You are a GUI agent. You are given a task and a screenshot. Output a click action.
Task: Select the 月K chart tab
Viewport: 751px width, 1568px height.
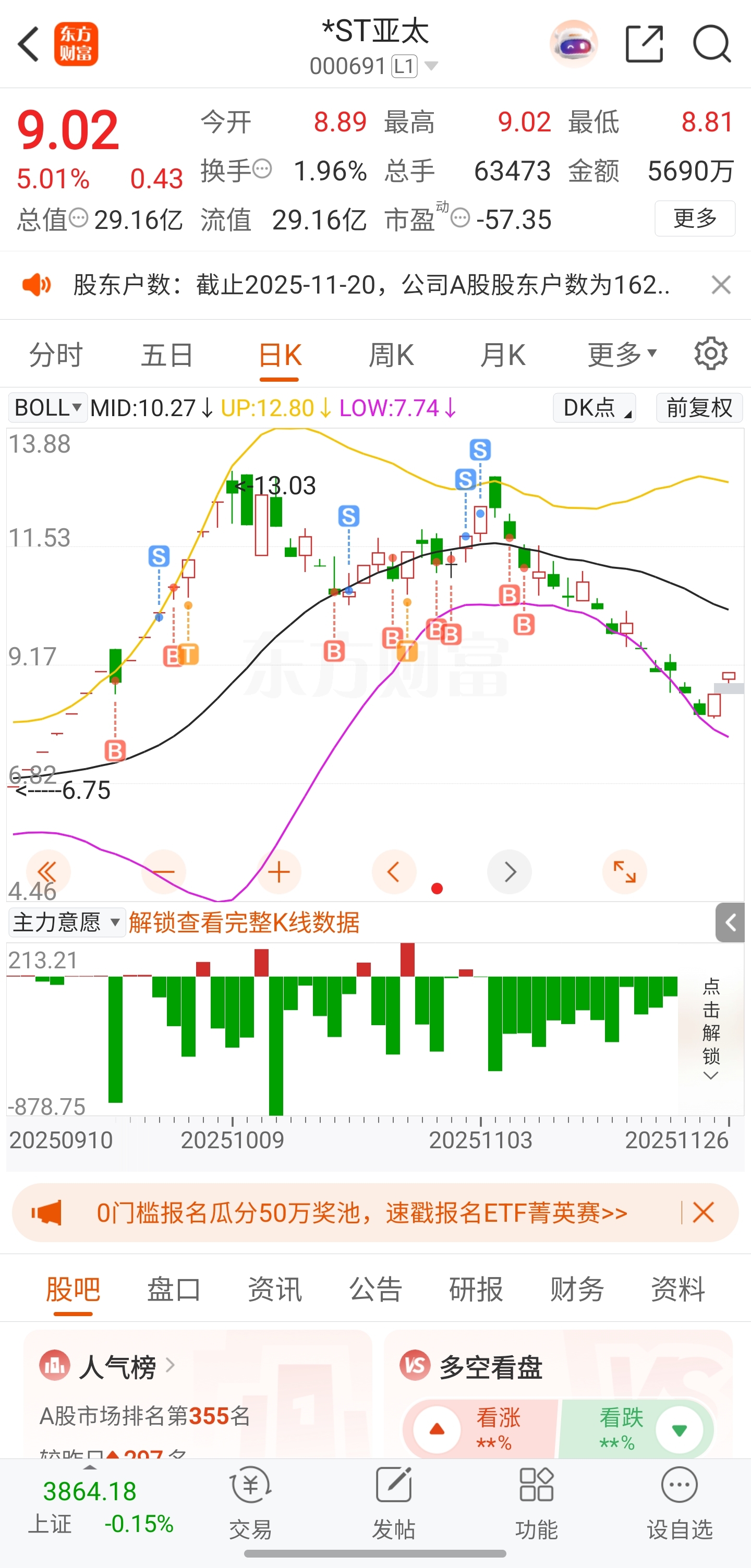click(503, 354)
